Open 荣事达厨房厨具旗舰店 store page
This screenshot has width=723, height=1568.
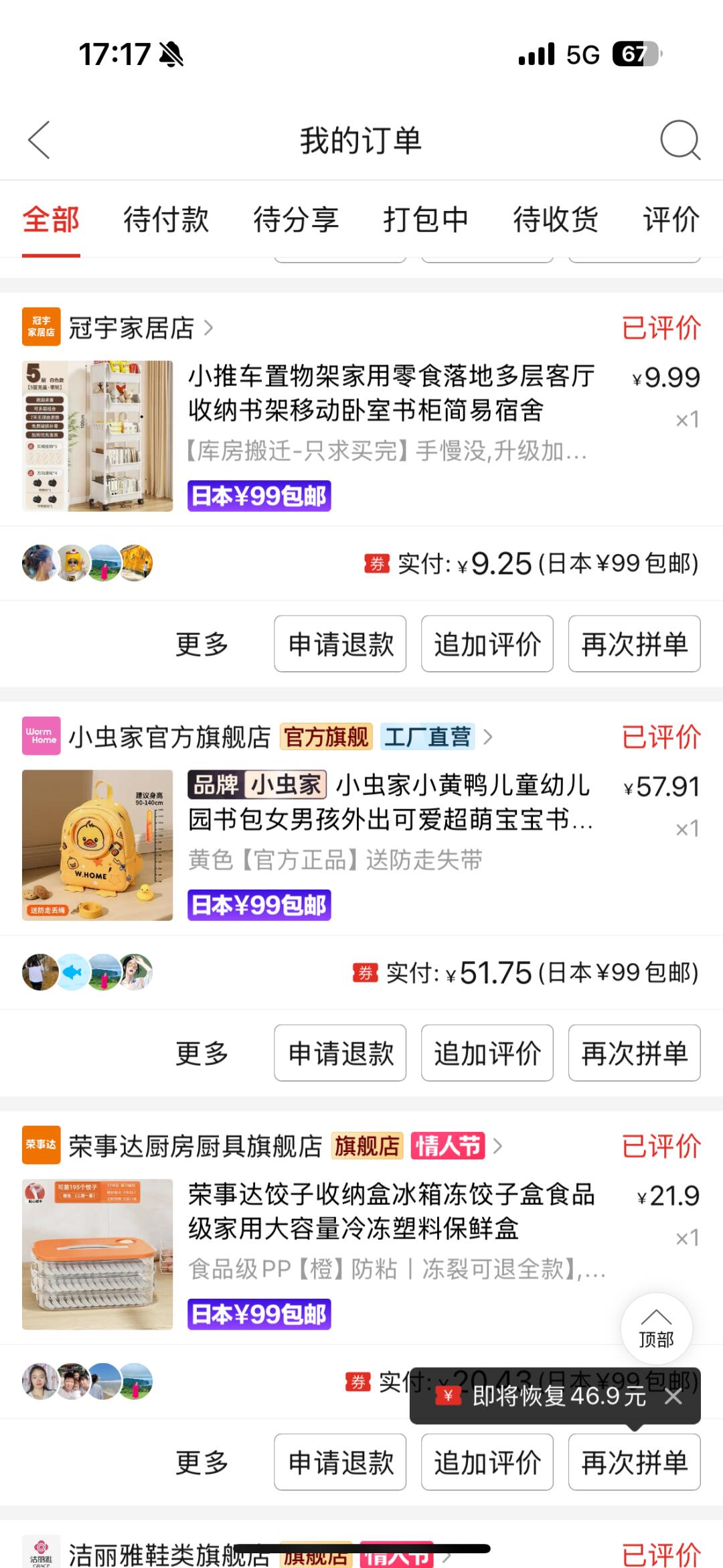tap(195, 1146)
